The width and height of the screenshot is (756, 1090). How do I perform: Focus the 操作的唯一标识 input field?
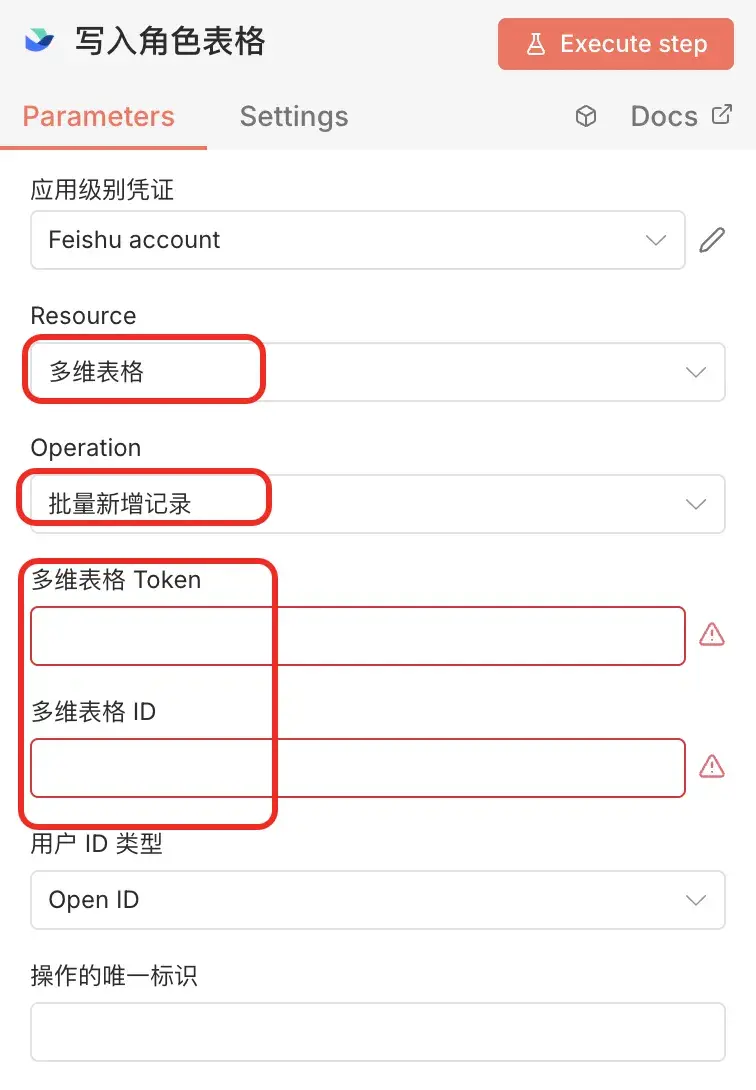pyautogui.click(x=377, y=1032)
